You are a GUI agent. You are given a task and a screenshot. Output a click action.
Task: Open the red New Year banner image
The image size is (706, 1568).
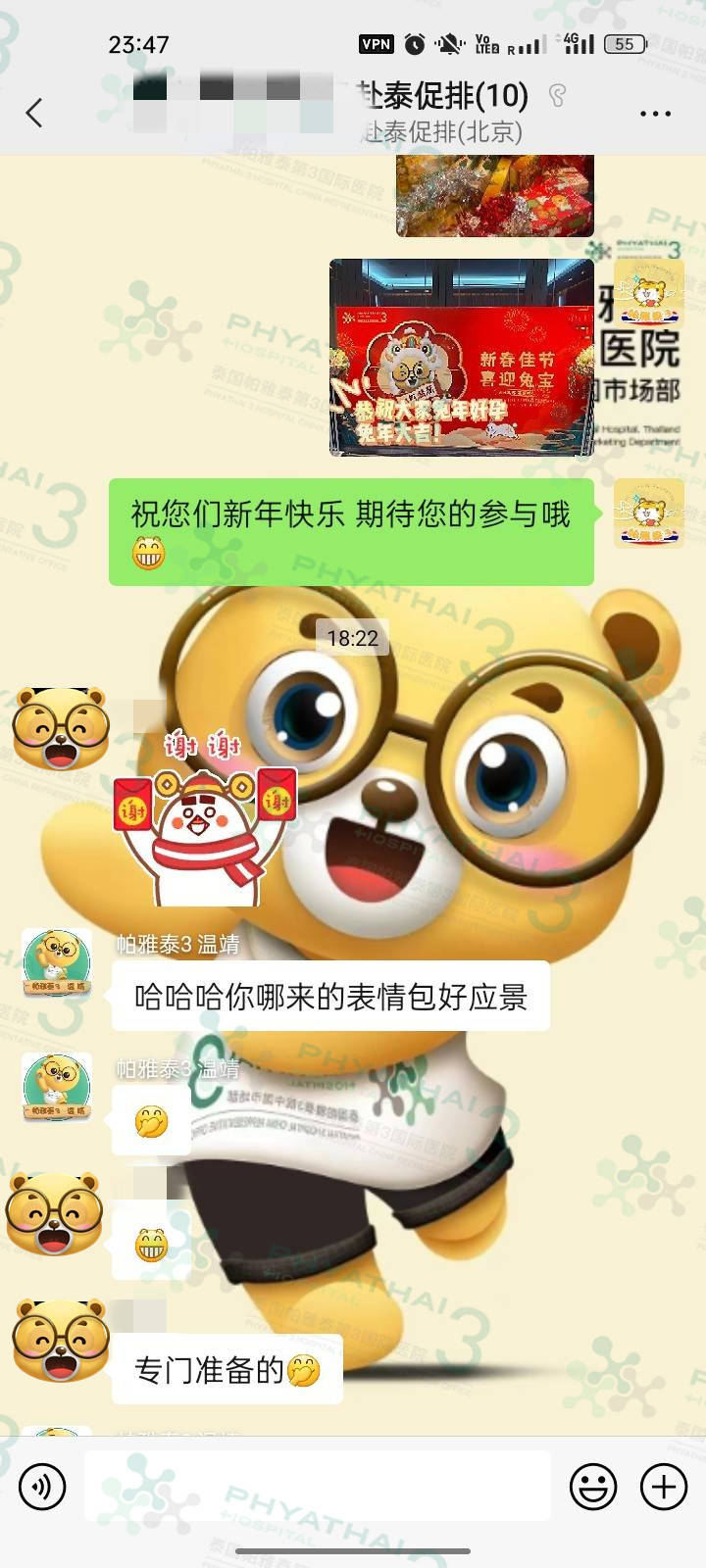(461, 358)
